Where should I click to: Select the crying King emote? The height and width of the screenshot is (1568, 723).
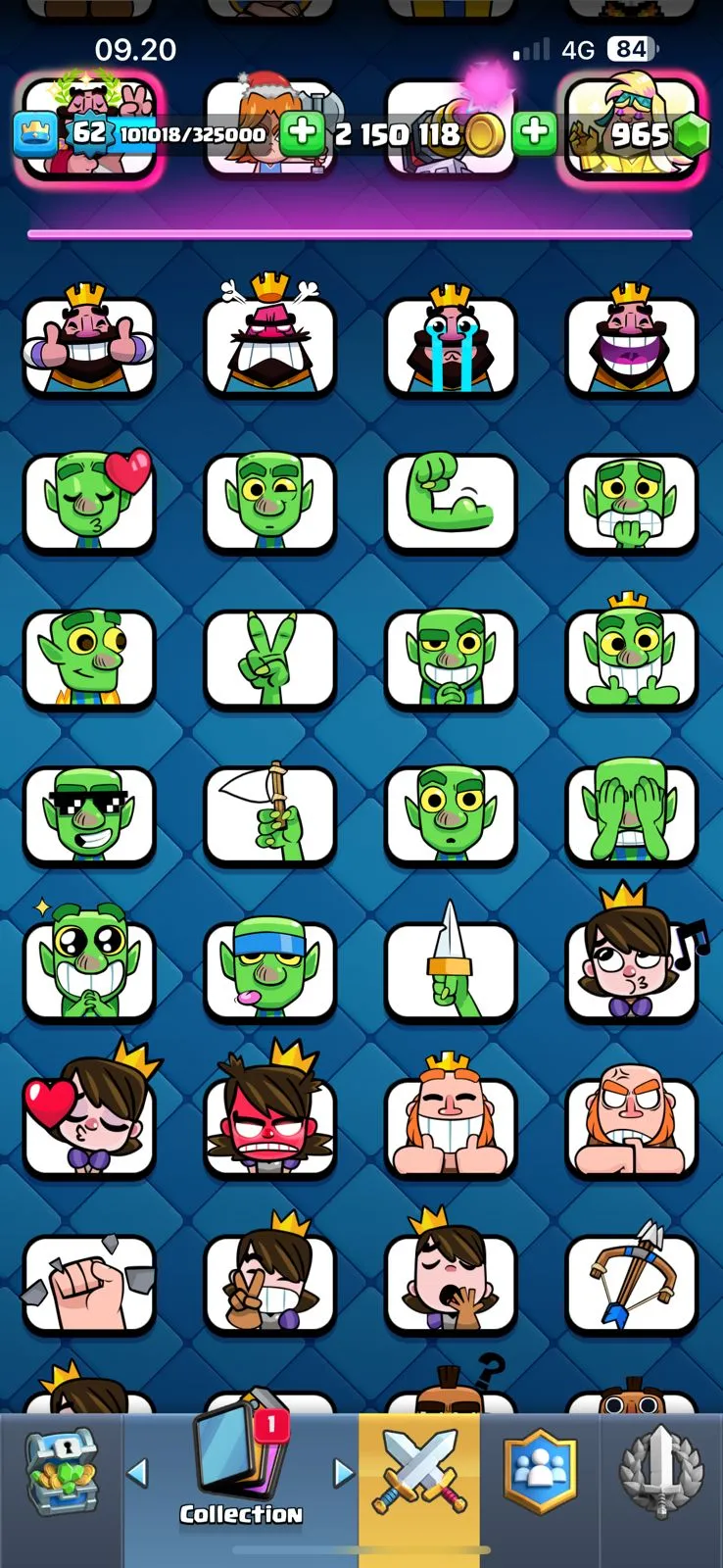[451, 345]
